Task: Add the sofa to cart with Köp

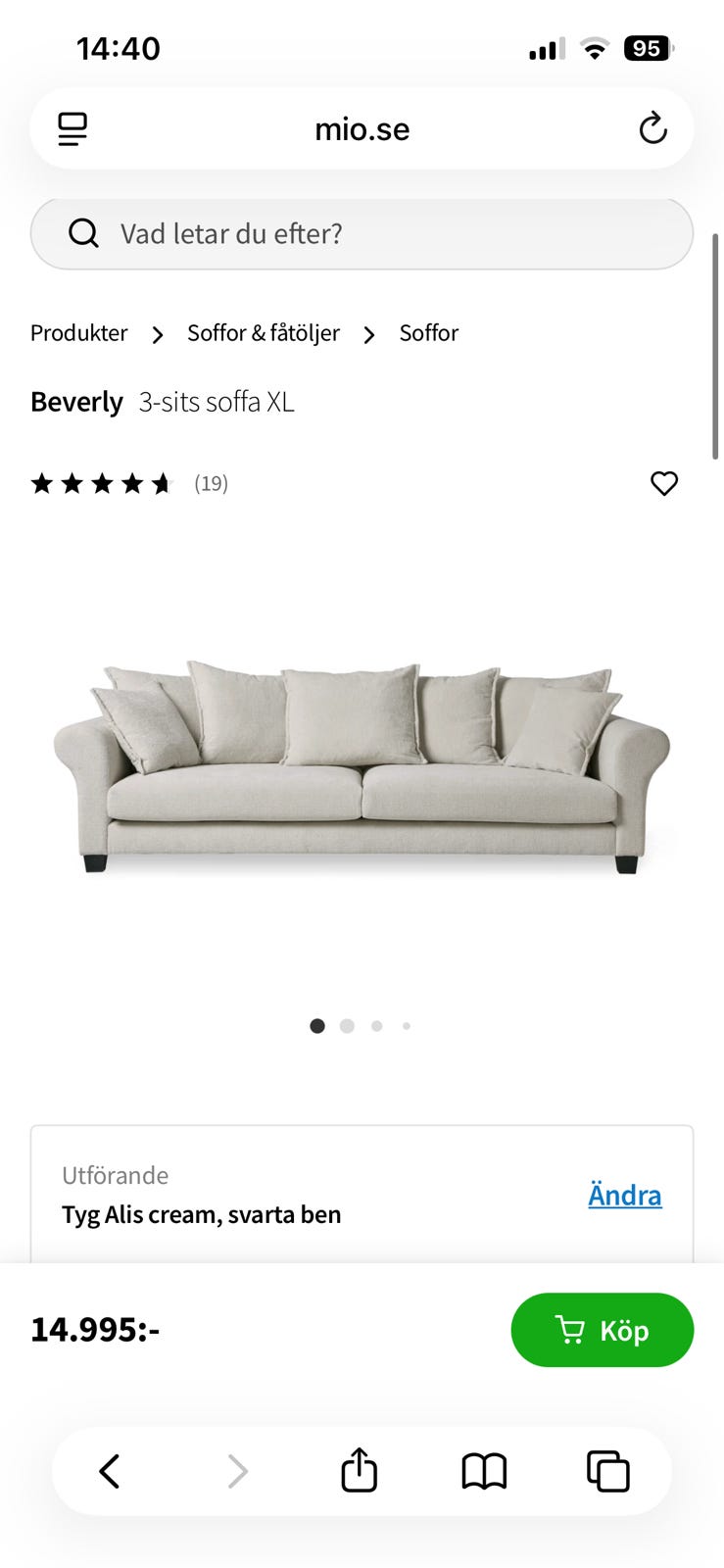Action: 602,1330
